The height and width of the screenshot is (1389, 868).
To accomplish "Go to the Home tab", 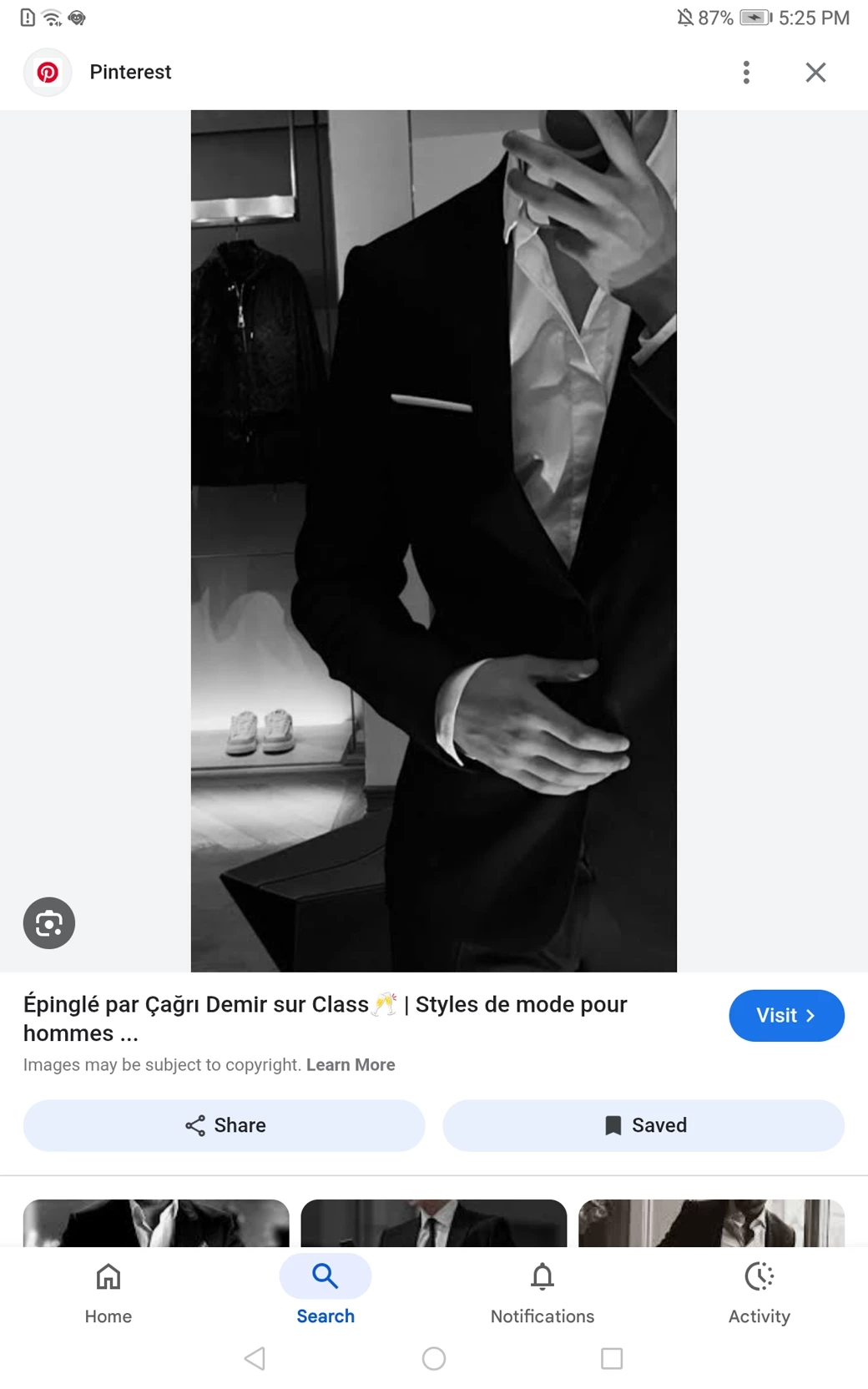I will 108,1291.
